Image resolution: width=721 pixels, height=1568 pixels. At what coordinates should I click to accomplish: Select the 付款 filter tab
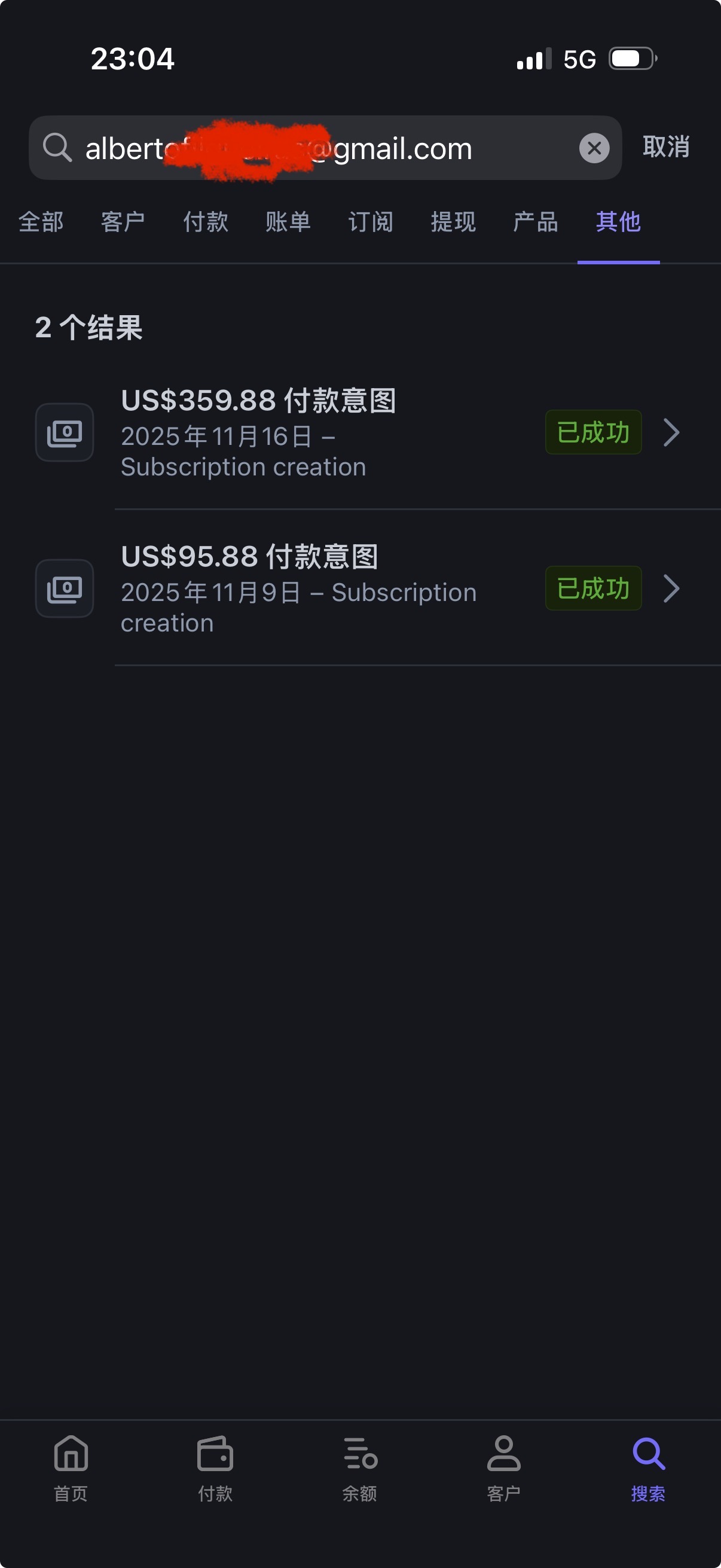[x=206, y=222]
